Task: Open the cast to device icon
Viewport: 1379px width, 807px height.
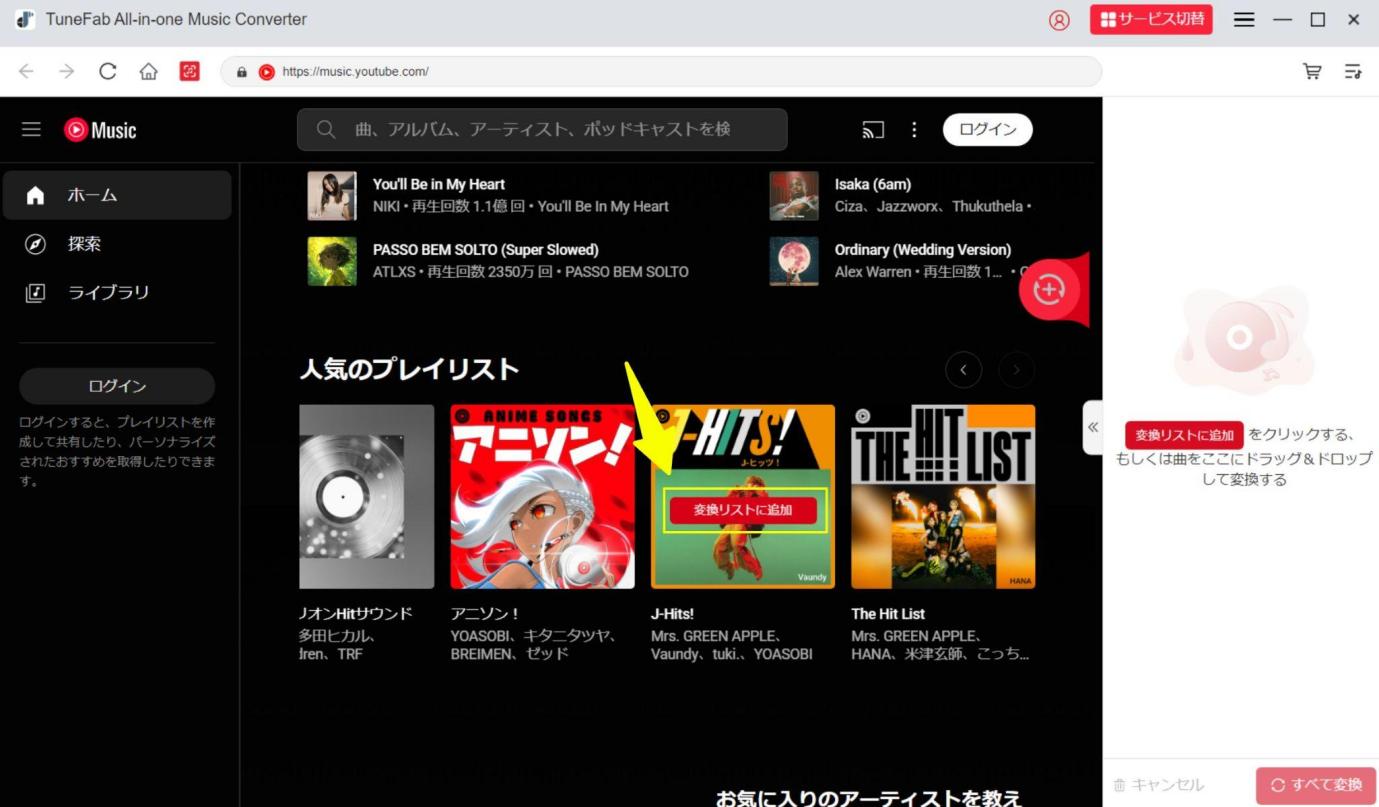Action: pyautogui.click(x=873, y=129)
